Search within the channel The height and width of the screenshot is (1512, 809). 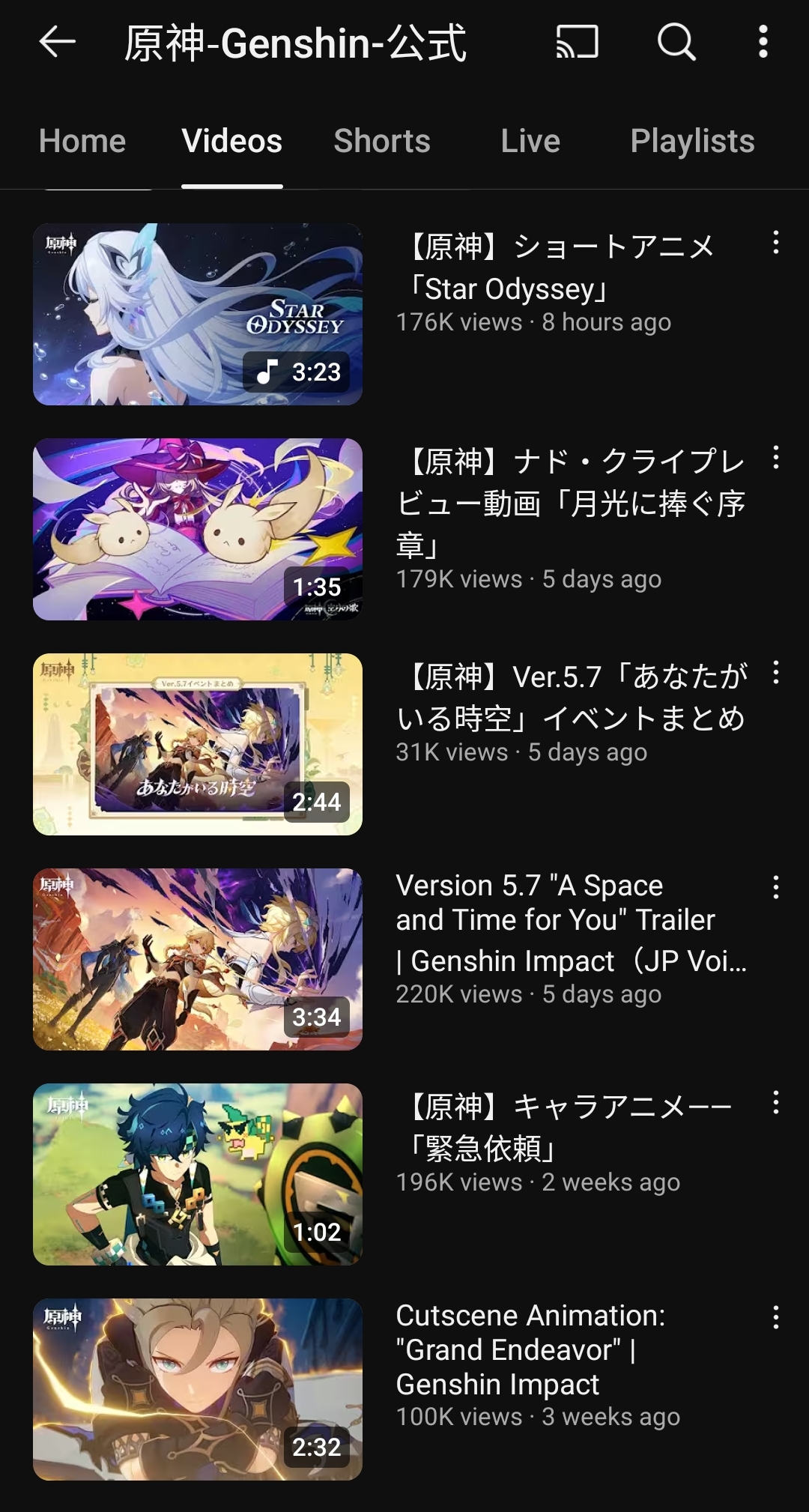pyautogui.click(x=676, y=42)
